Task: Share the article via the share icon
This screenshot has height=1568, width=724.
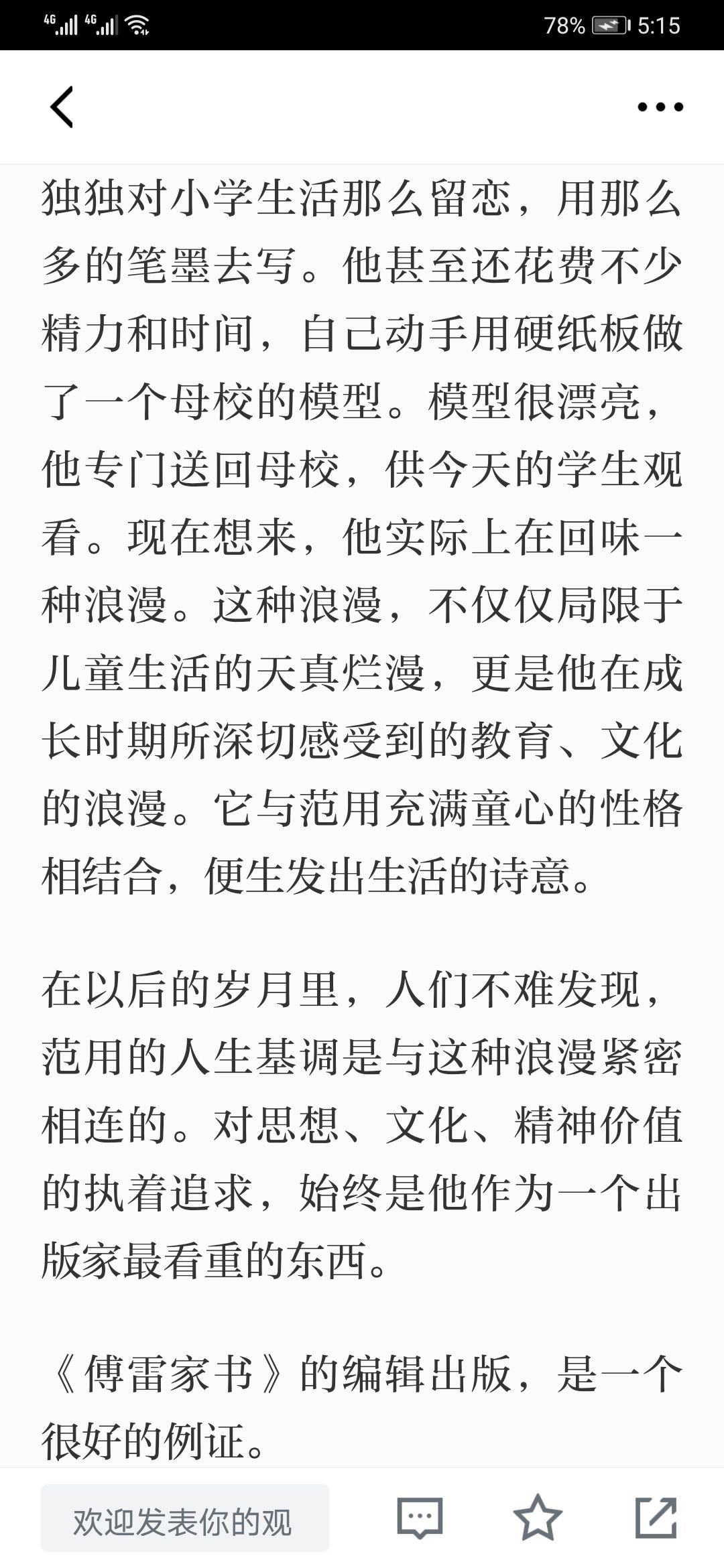Action: tap(656, 1517)
